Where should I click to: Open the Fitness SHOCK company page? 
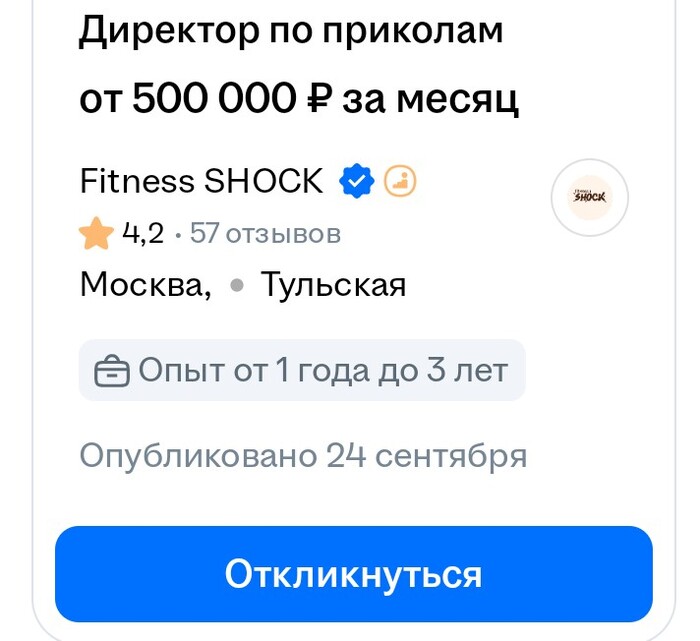click(x=201, y=181)
